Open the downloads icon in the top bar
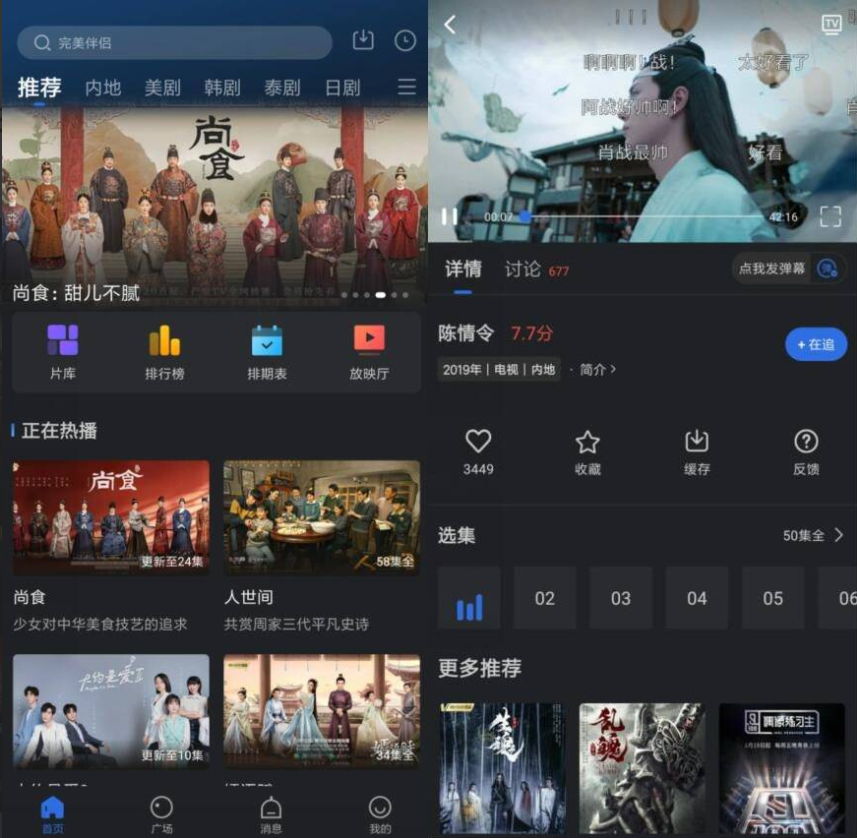Viewport: 857px width, 838px height. (x=363, y=41)
